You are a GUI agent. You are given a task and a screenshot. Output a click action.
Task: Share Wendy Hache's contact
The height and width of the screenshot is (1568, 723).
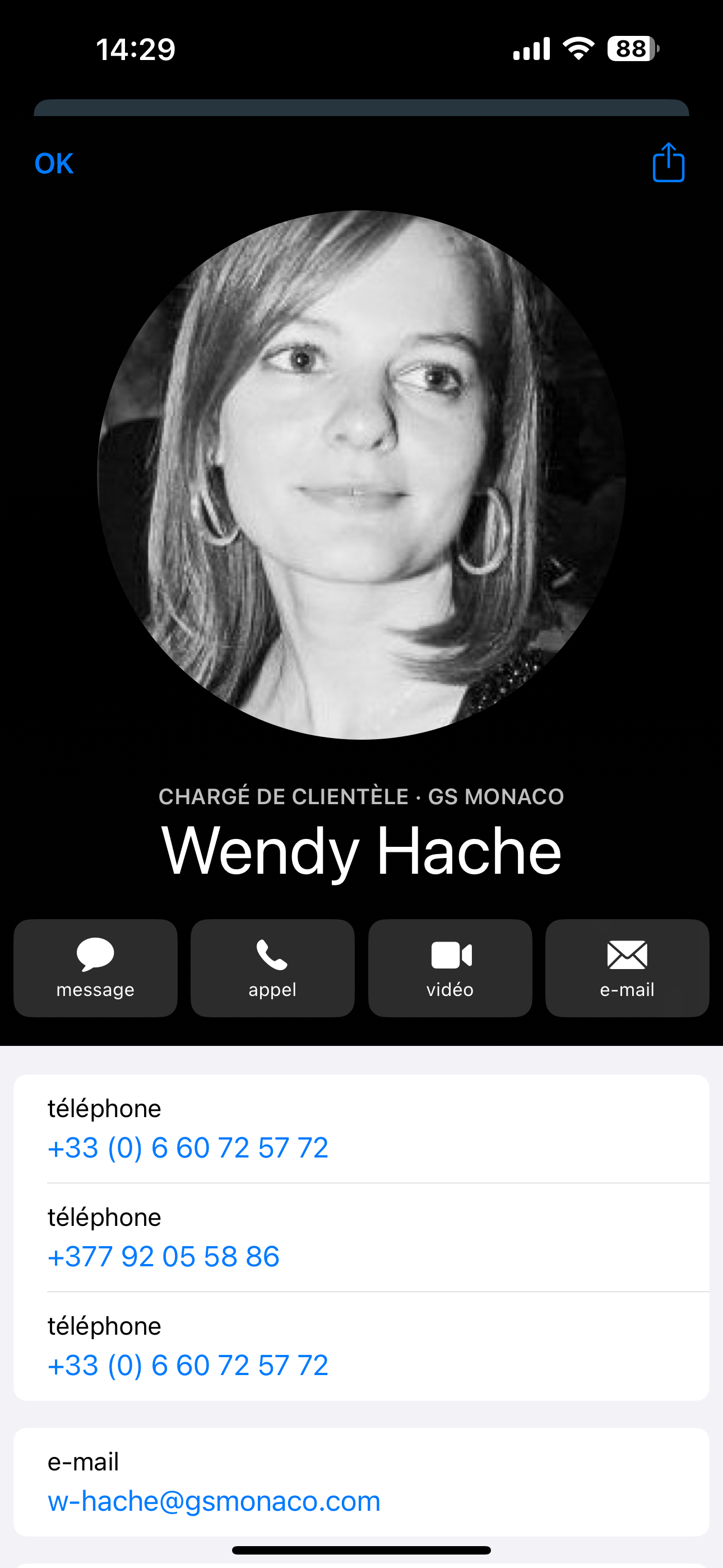point(668,163)
